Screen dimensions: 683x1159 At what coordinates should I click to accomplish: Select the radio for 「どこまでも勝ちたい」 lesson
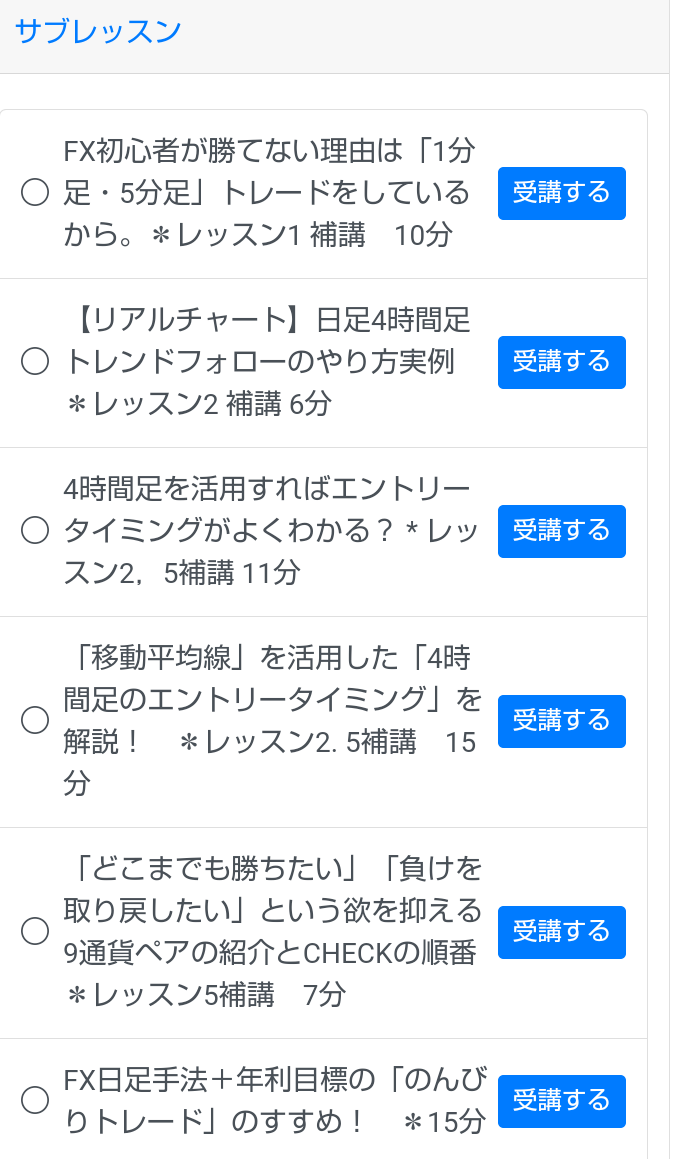pyautogui.click(x=35, y=932)
